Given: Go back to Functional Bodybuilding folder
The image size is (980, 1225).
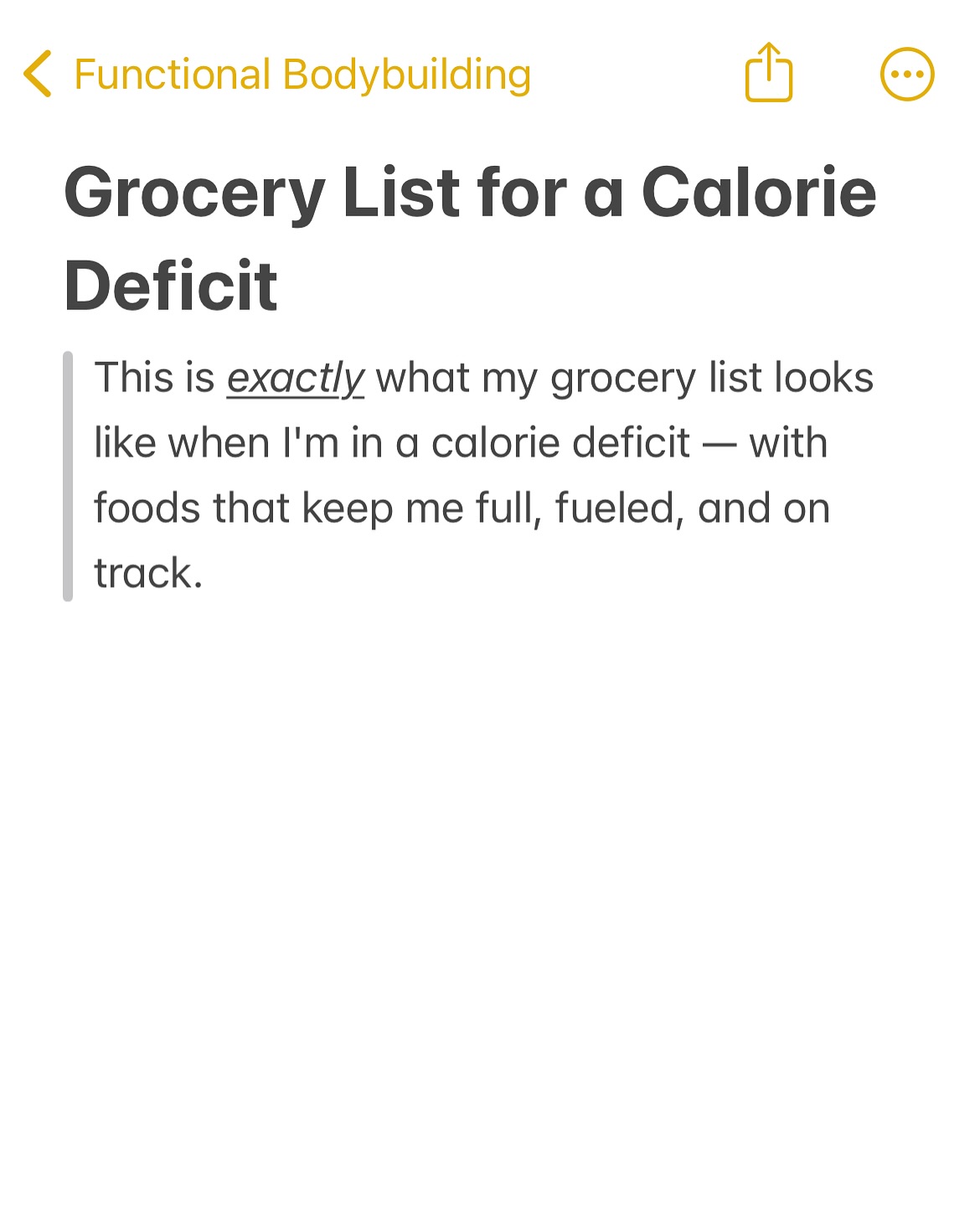Looking at the screenshot, I should 276,75.
